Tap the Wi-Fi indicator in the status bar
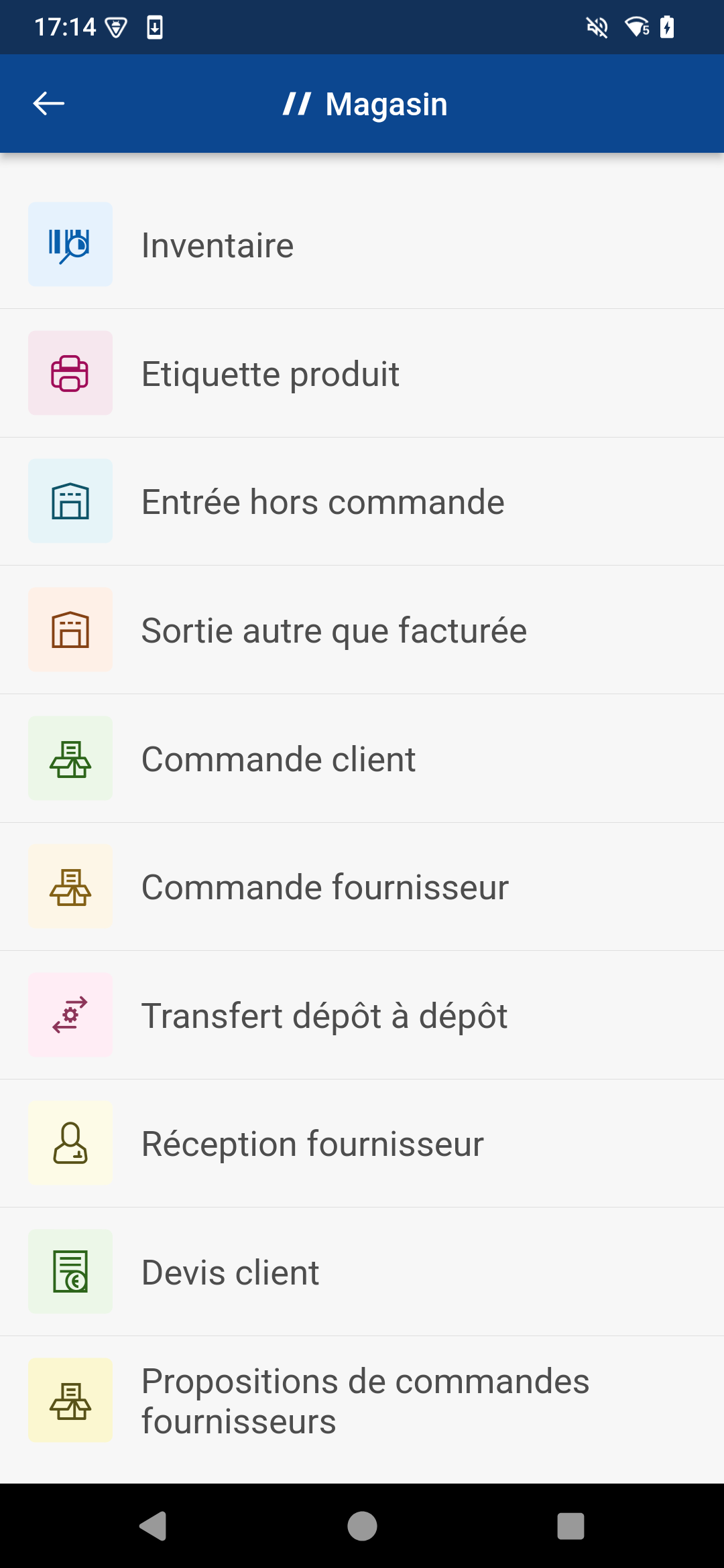724x1568 pixels. tap(634, 27)
